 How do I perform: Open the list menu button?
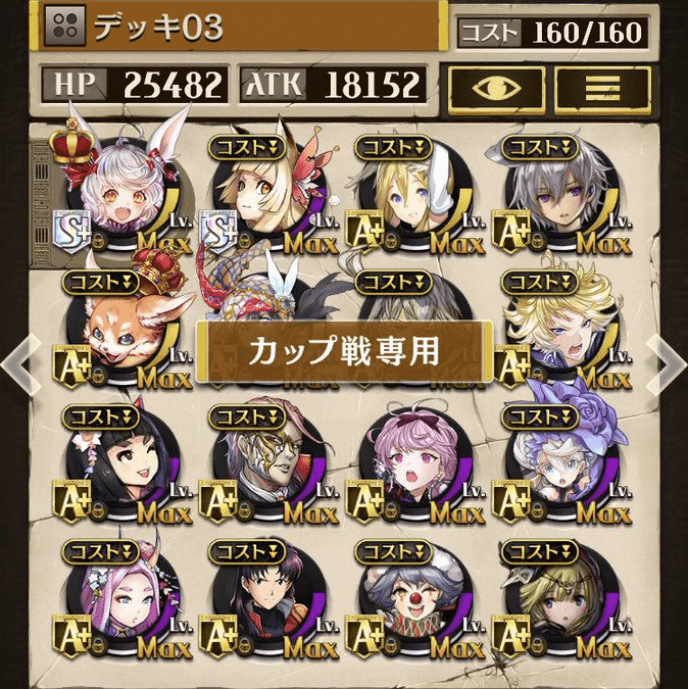pyautogui.click(x=602, y=88)
